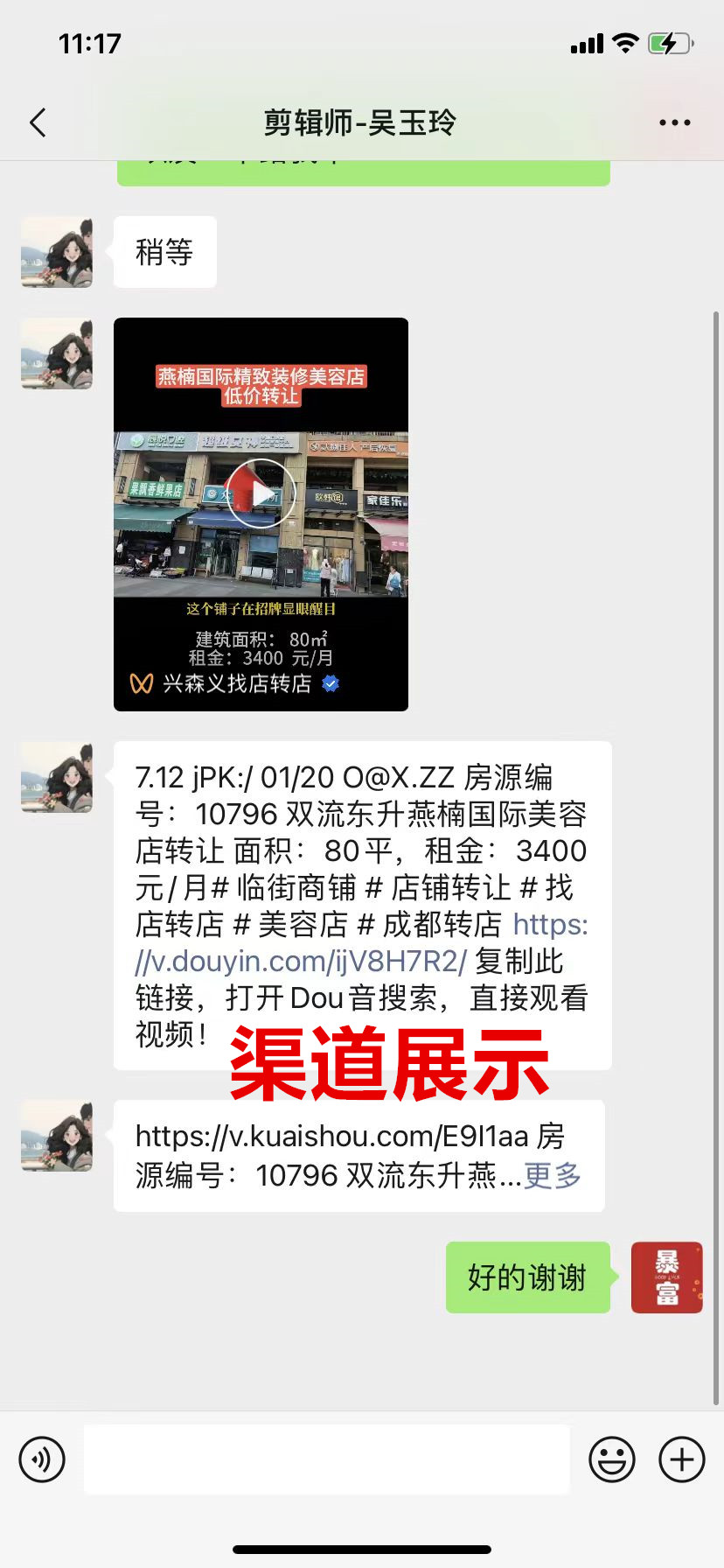Expand the kuaishou message with 更多
This screenshot has width=724, height=1568.
pos(553,1175)
